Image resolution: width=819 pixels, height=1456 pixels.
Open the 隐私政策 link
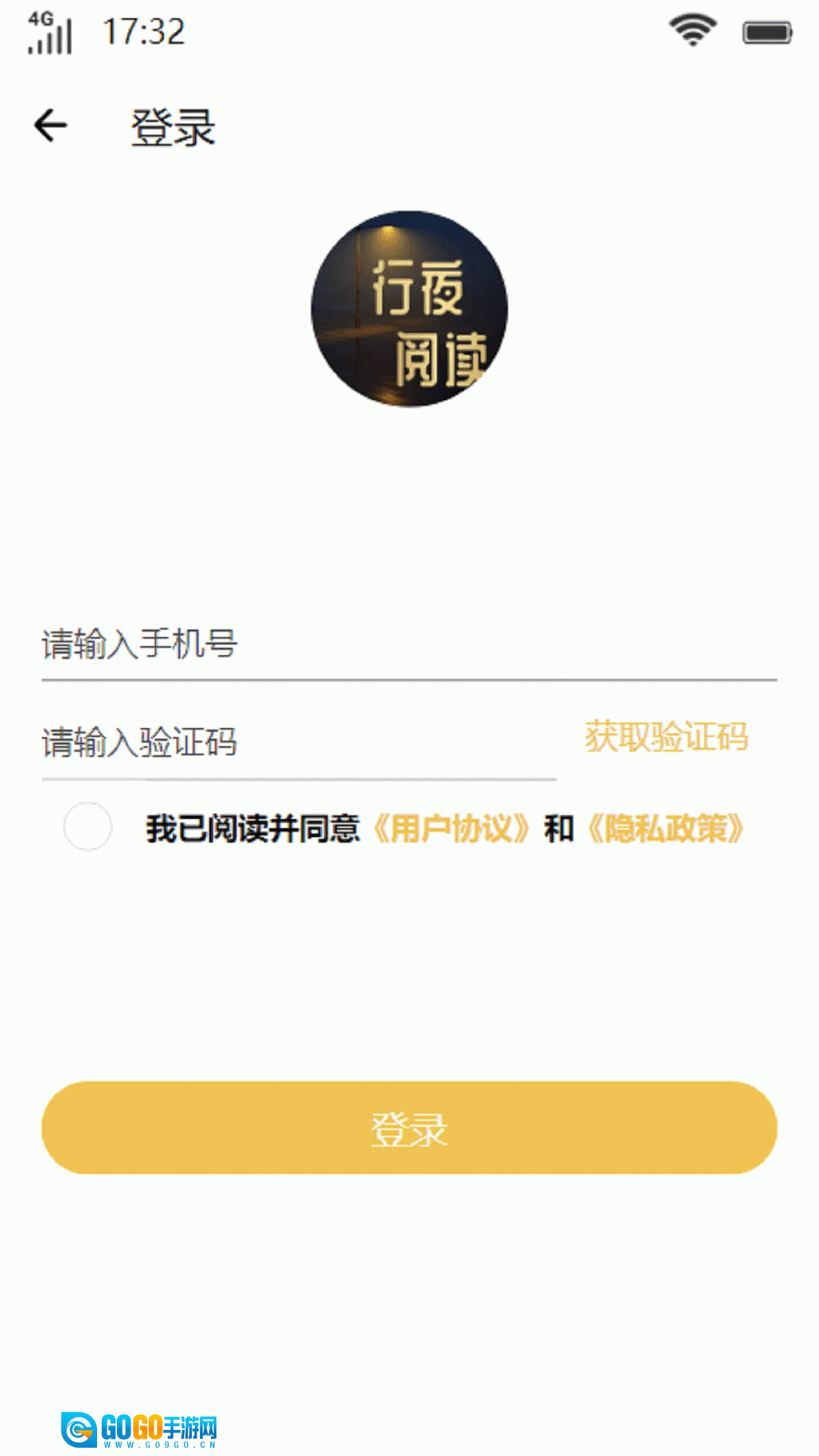[x=666, y=828]
